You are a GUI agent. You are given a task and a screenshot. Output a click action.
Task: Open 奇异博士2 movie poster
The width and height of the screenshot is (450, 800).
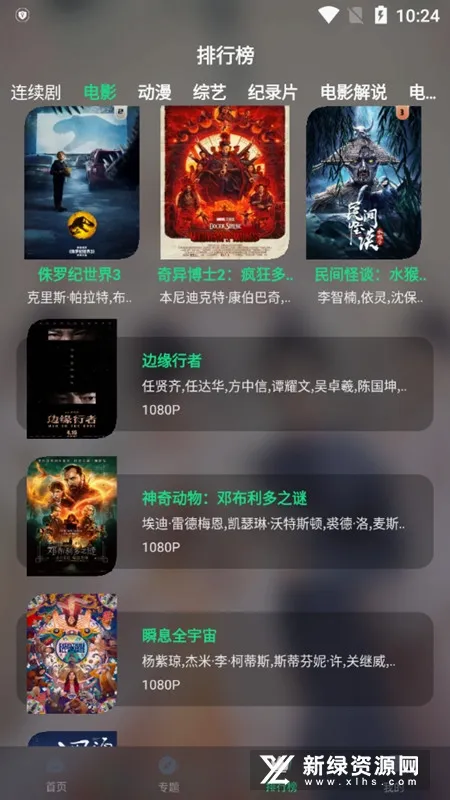[x=224, y=182]
